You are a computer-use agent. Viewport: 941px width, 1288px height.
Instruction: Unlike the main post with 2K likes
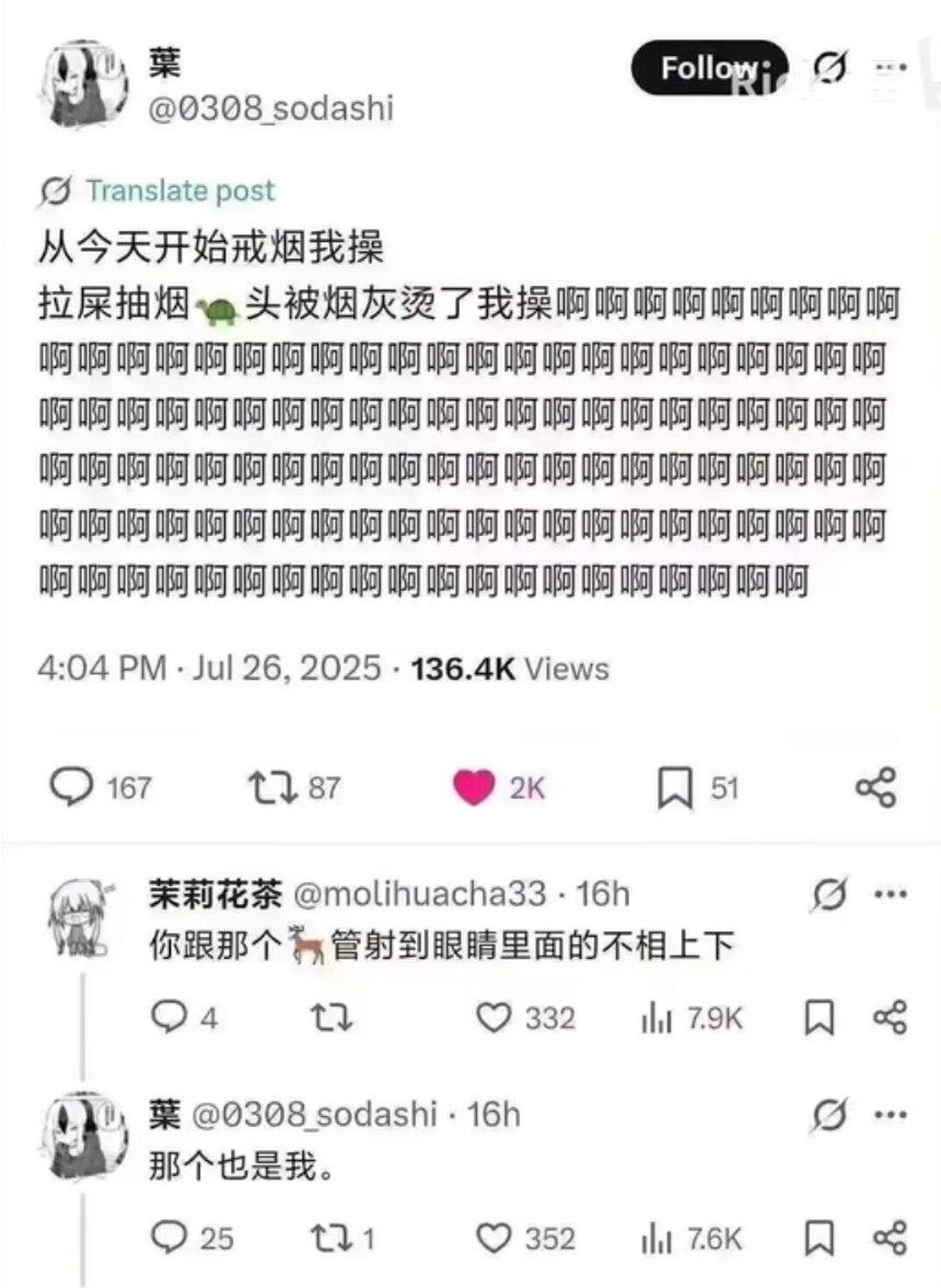click(x=474, y=788)
